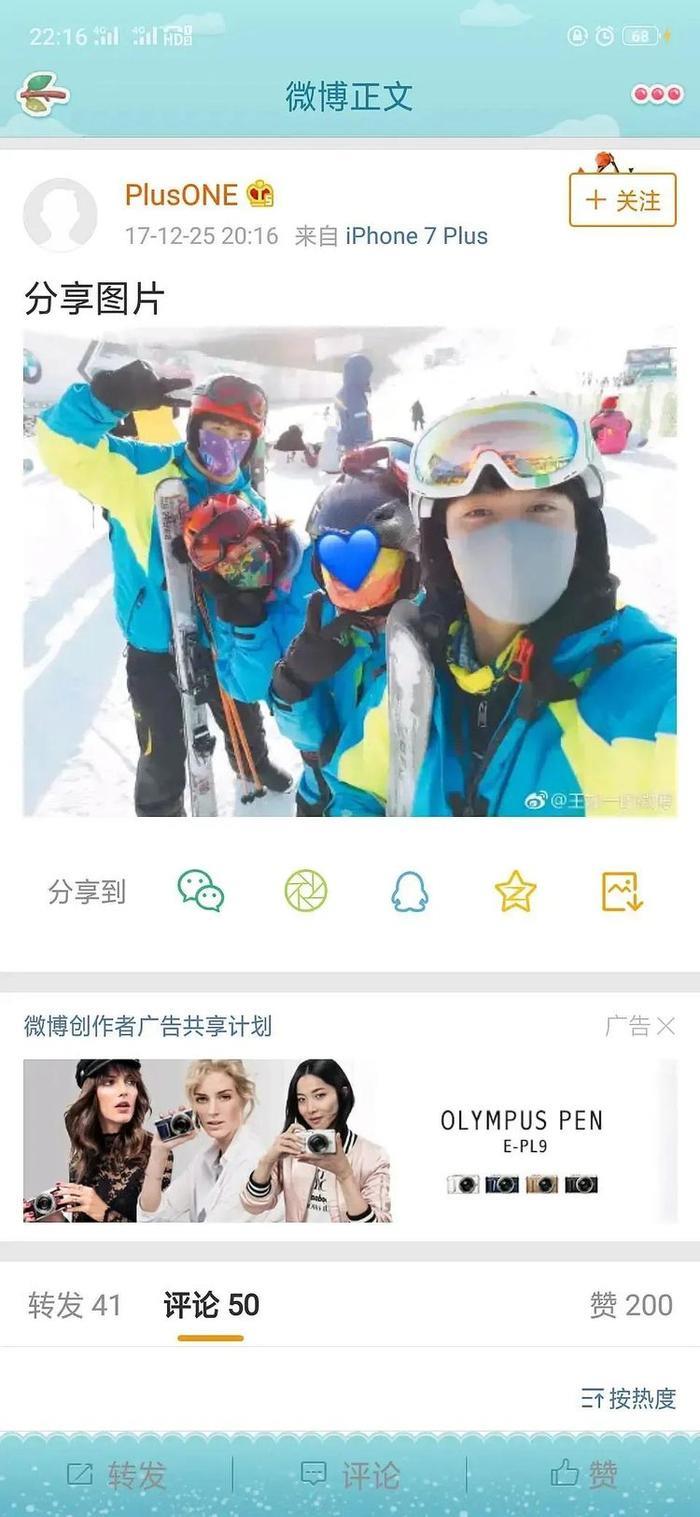Share the post to WeChat
This screenshot has width=700, height=1517.
point(201,890)
